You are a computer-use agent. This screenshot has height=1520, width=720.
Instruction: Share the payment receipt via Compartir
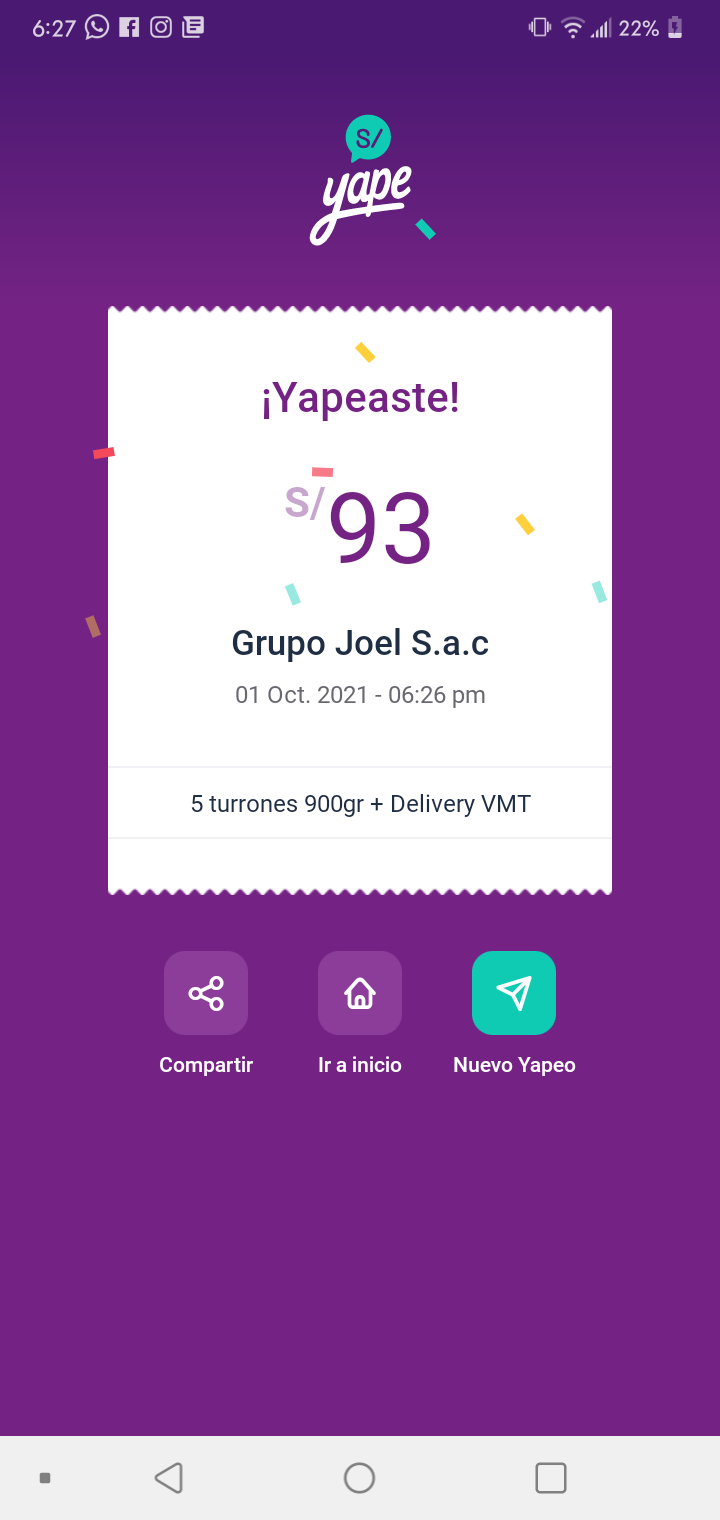pyautogui.click(x=206, y=993)
